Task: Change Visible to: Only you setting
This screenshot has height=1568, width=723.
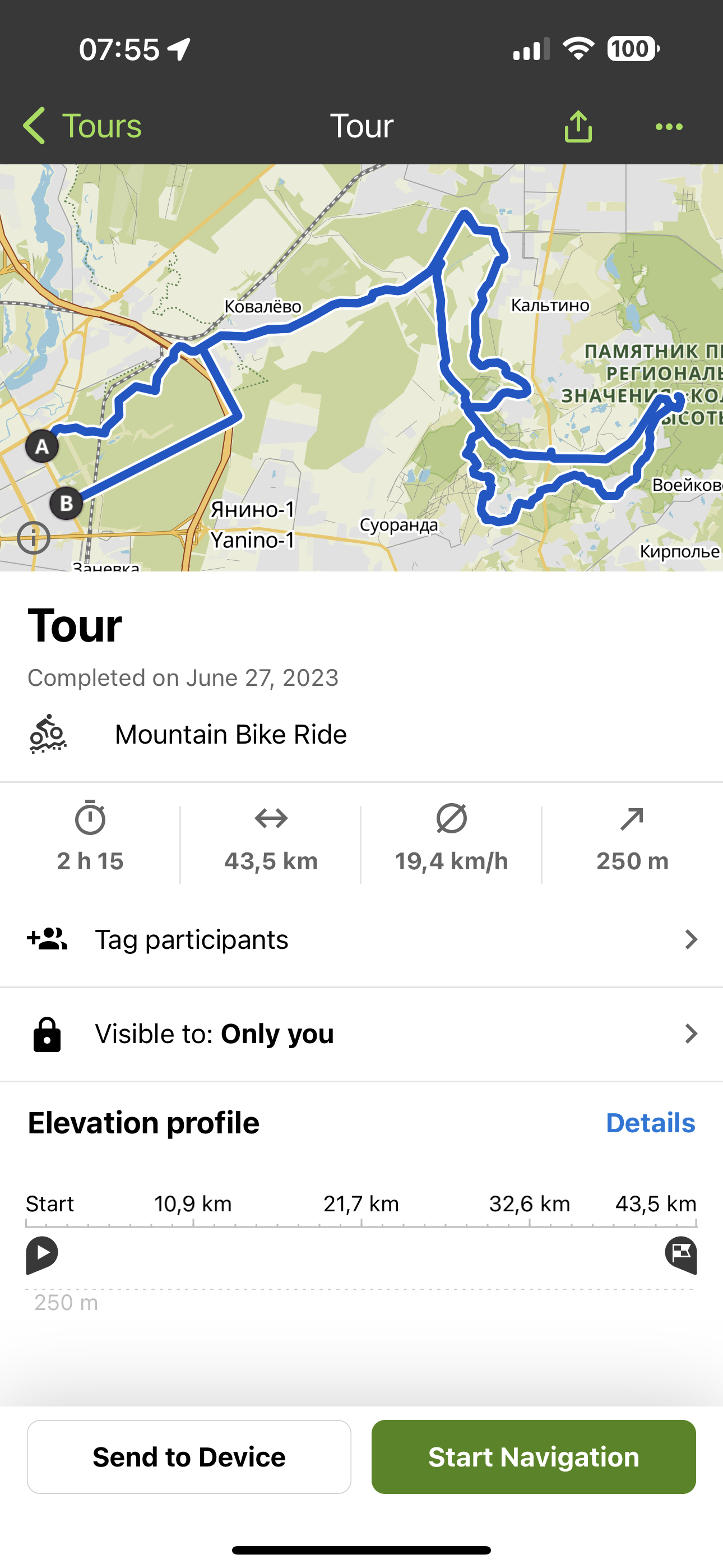Action: point(361,1034)
